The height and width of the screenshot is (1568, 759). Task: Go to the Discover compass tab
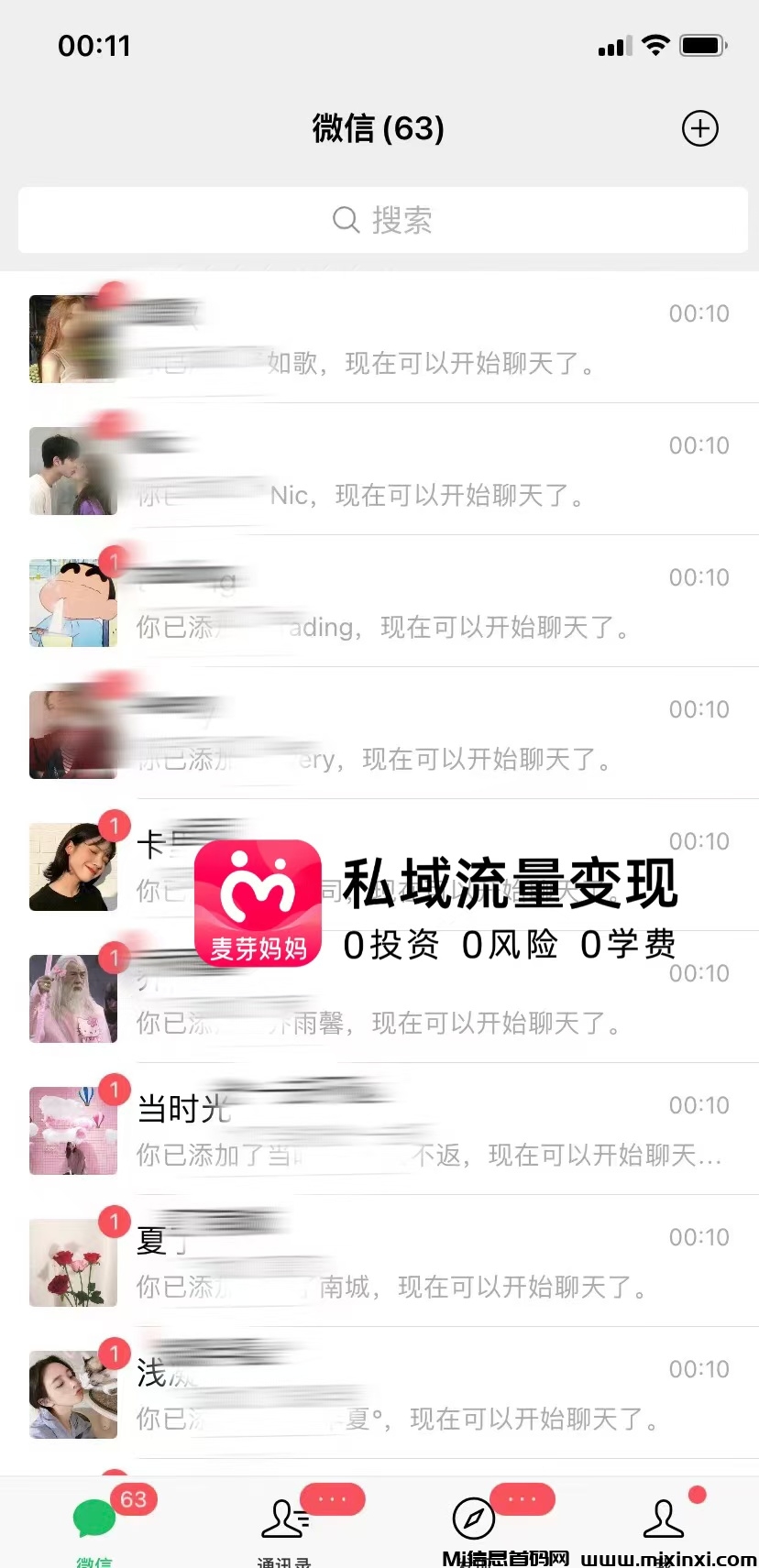[474, 1522]
